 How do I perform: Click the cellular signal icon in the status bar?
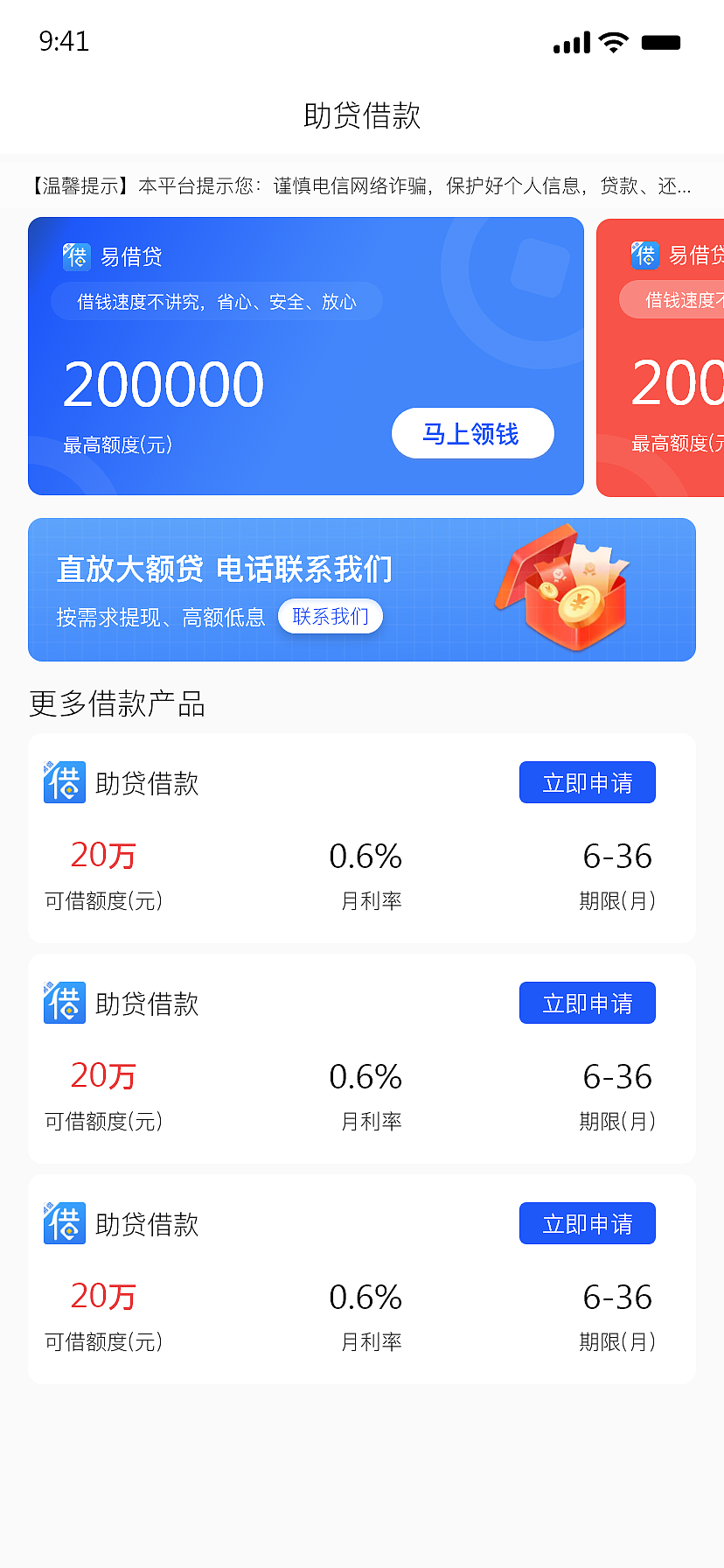pyautogui.click(x=568, y=41)
